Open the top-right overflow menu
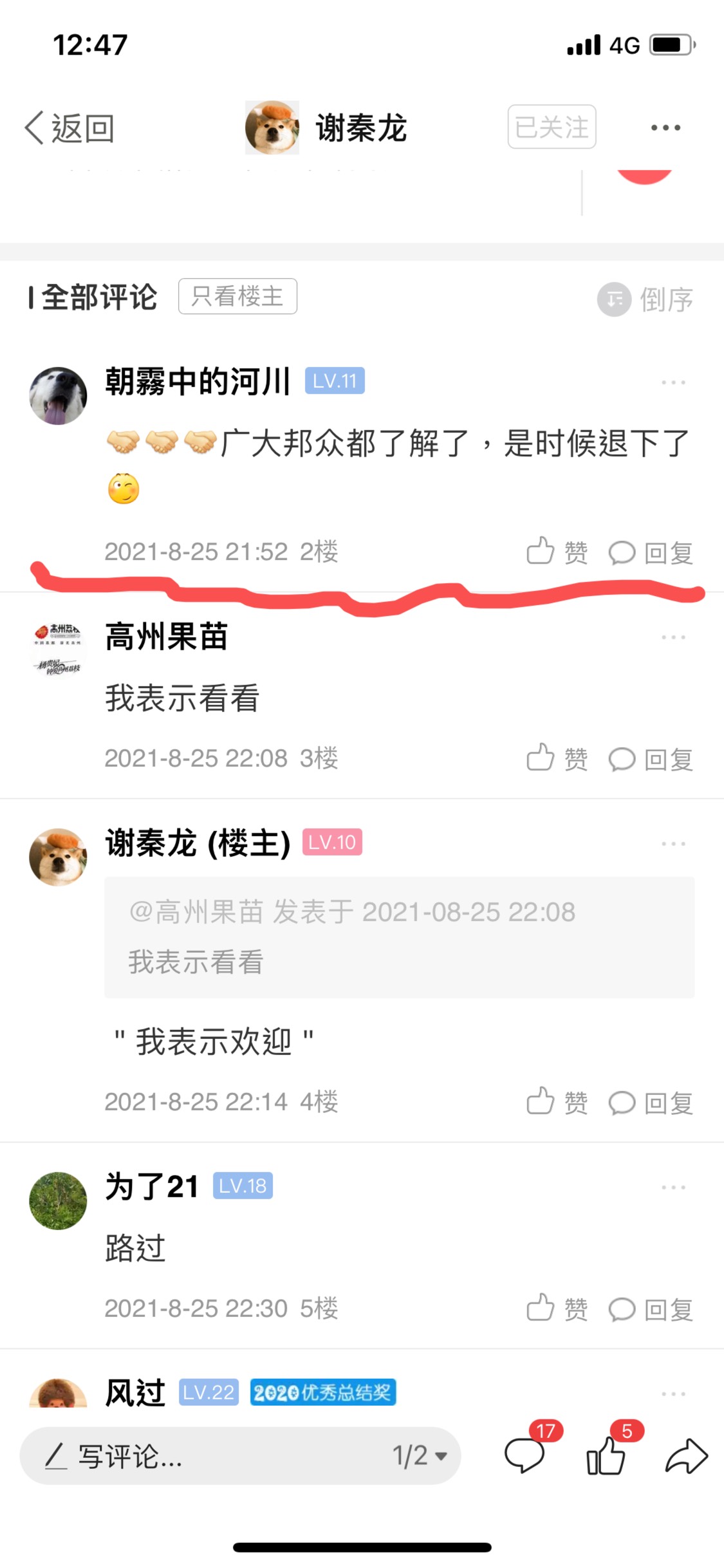Viewport: 724px width, 1568px height. click(665, 127)
